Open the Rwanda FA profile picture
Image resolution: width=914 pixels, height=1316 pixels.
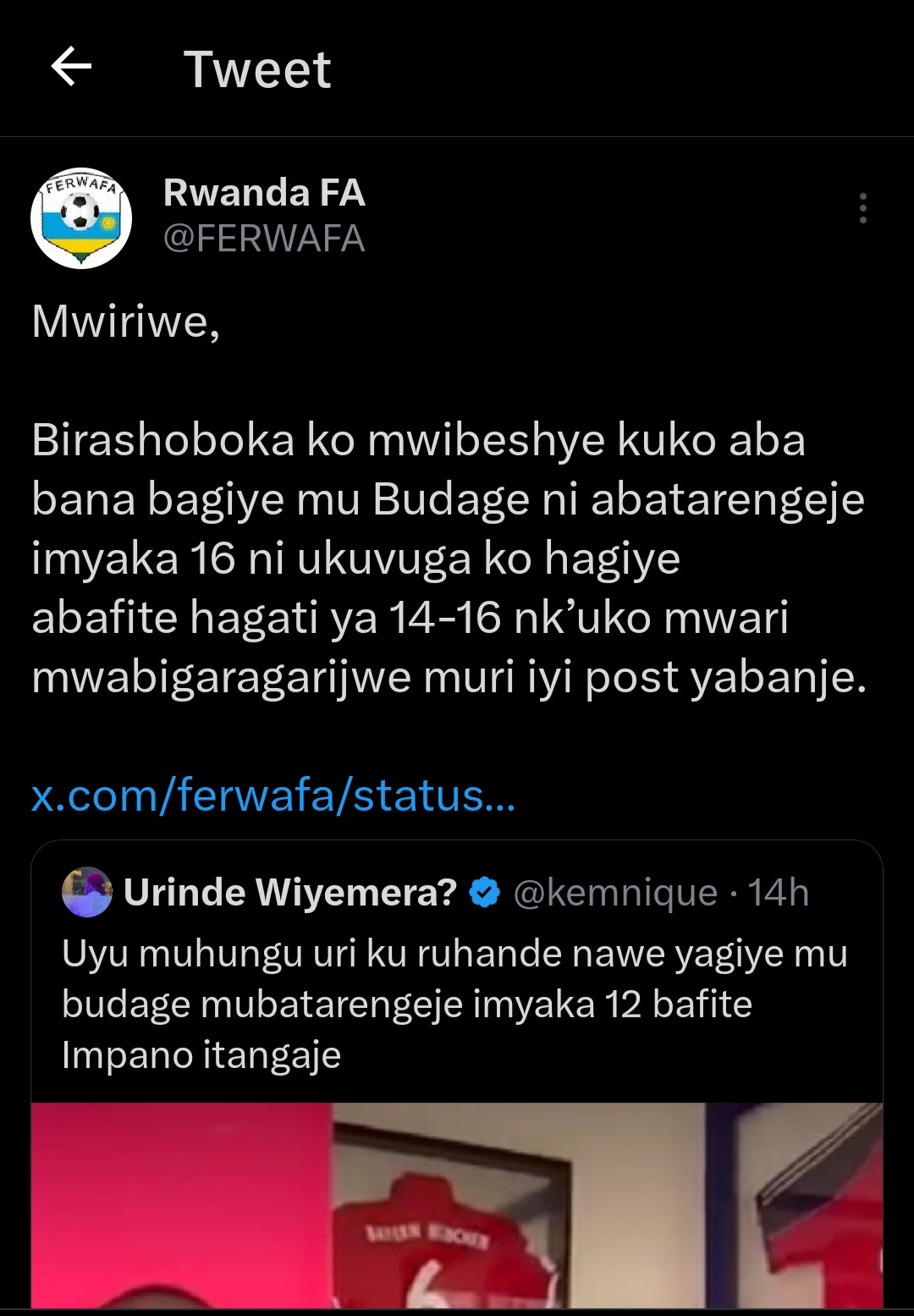[x=81, y=218]
